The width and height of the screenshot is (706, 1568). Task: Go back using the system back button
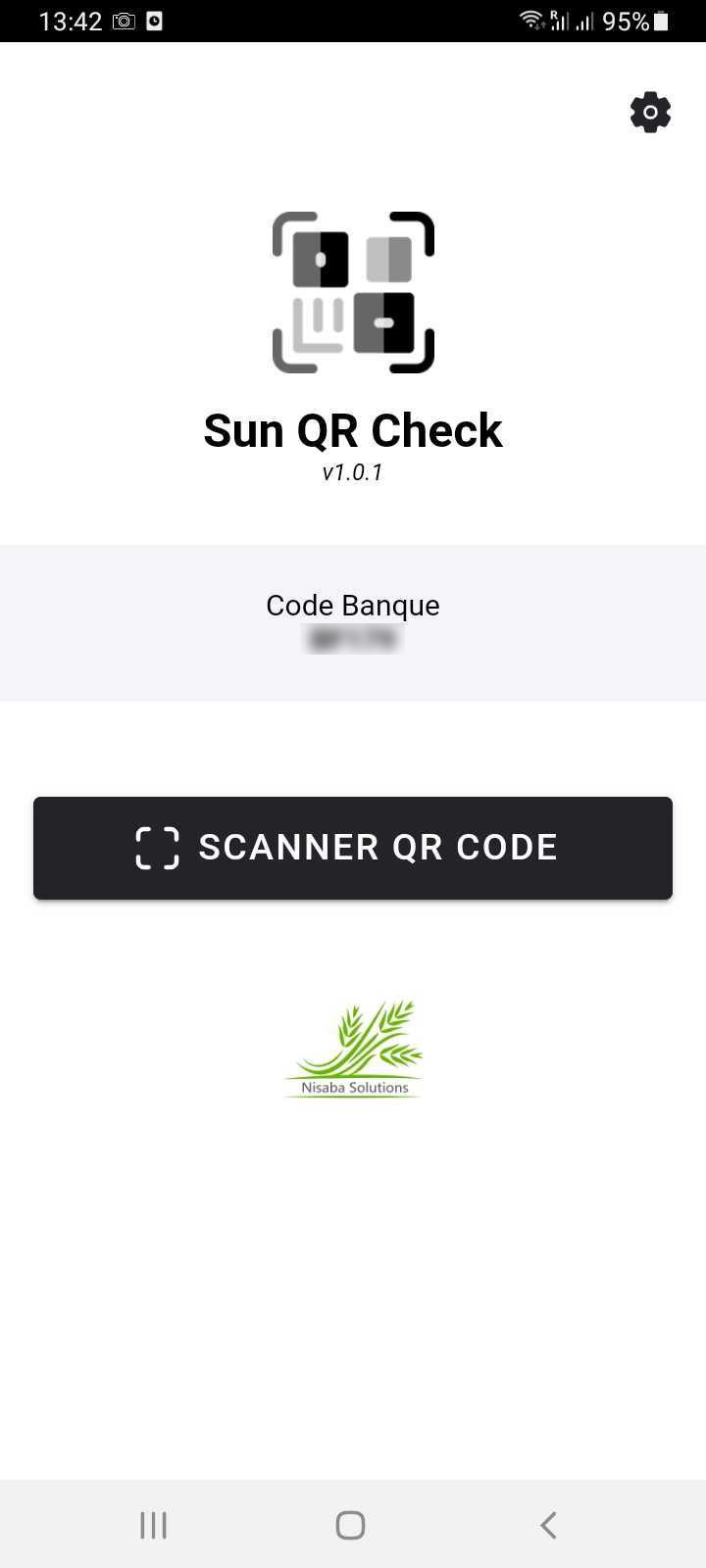coord(548,1525)
